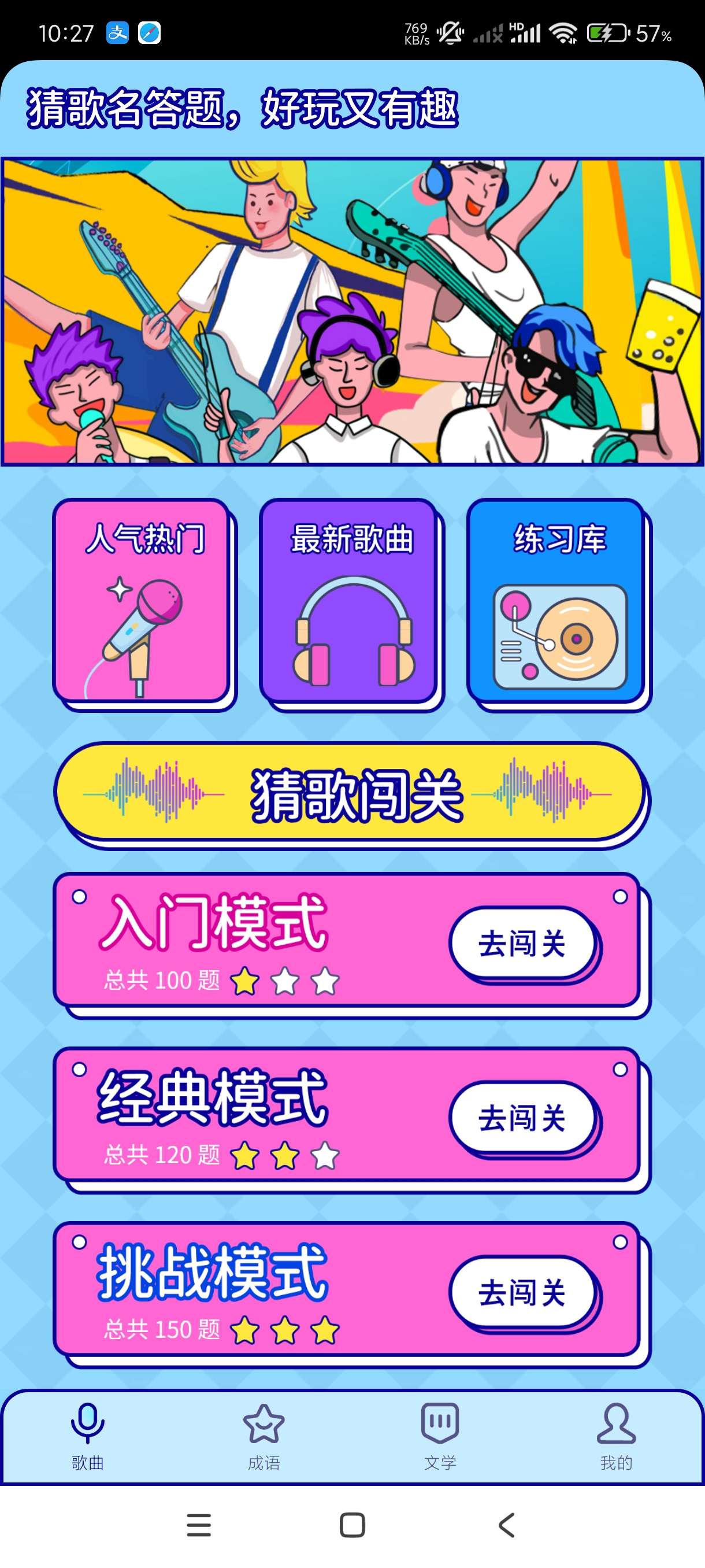Switch to the 成语 tab
Viewport: 705px width, 1568px height.
(x=264, y=1437)
